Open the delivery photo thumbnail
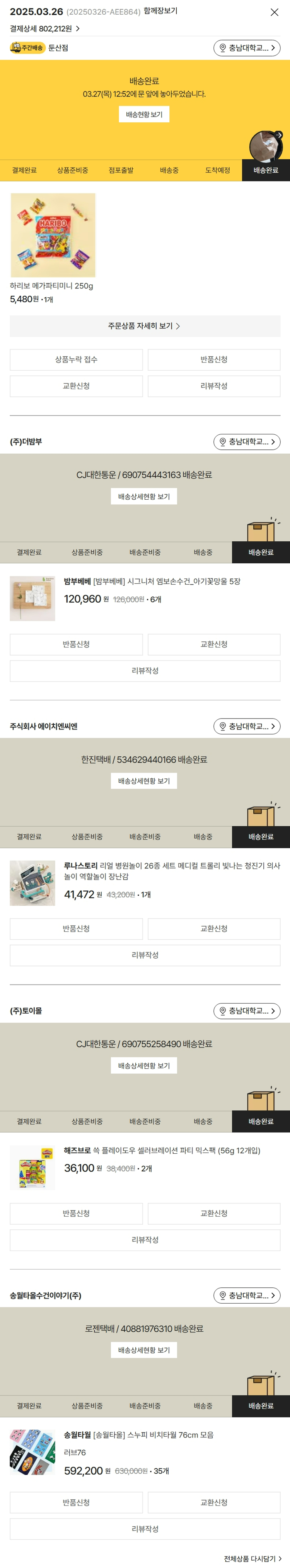This screenshot has width=290, height=1568. 266,146
